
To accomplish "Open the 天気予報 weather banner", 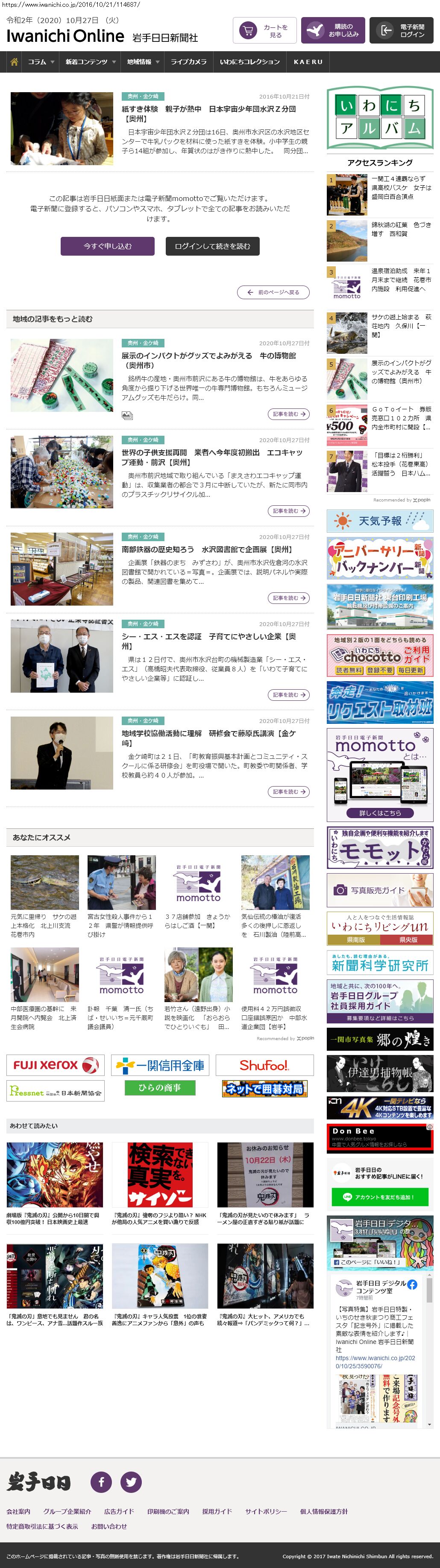I will pyautogui.click(x=380, y=521).
